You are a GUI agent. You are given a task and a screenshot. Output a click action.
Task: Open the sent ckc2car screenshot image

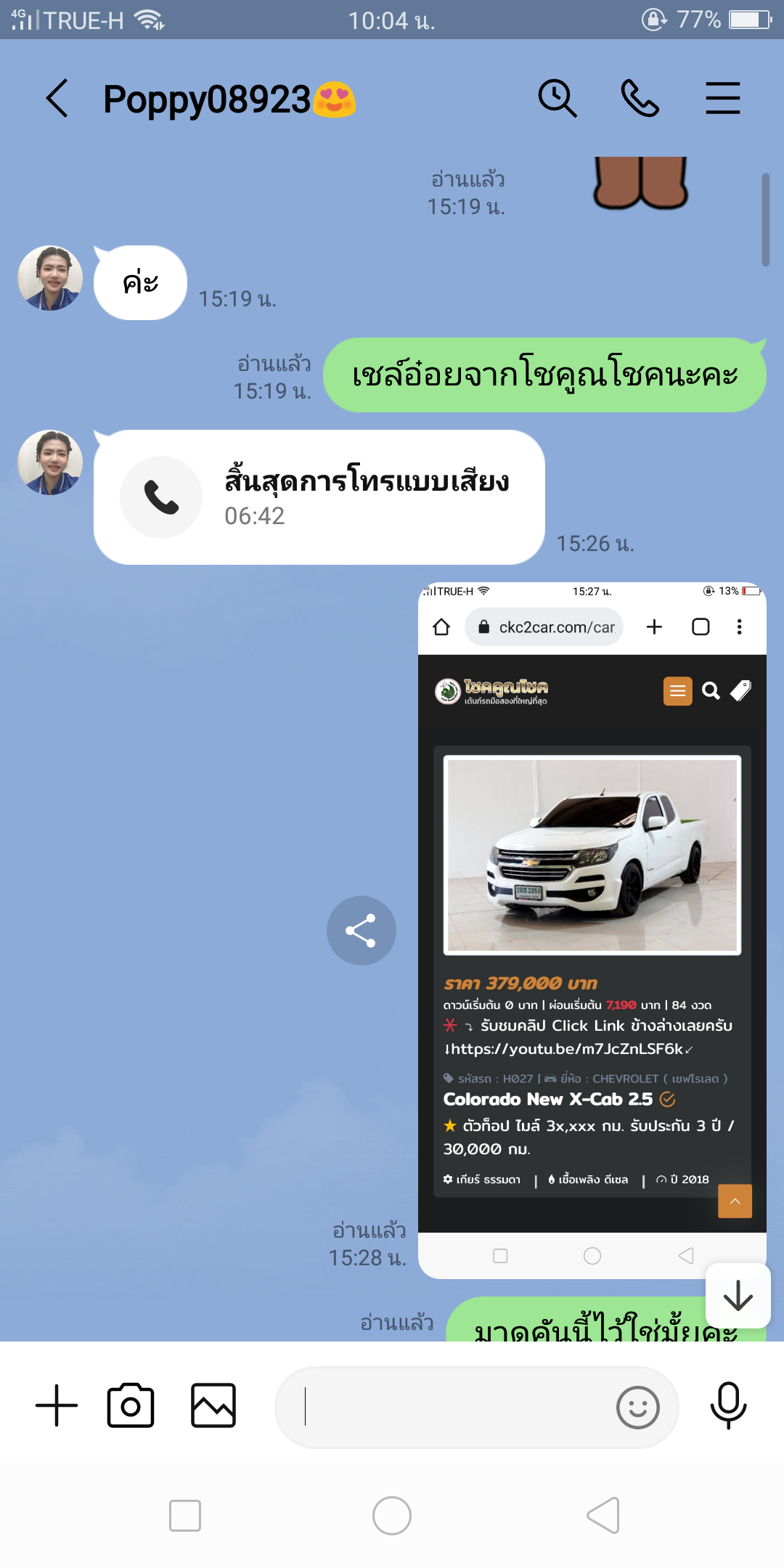pos(592,930)
